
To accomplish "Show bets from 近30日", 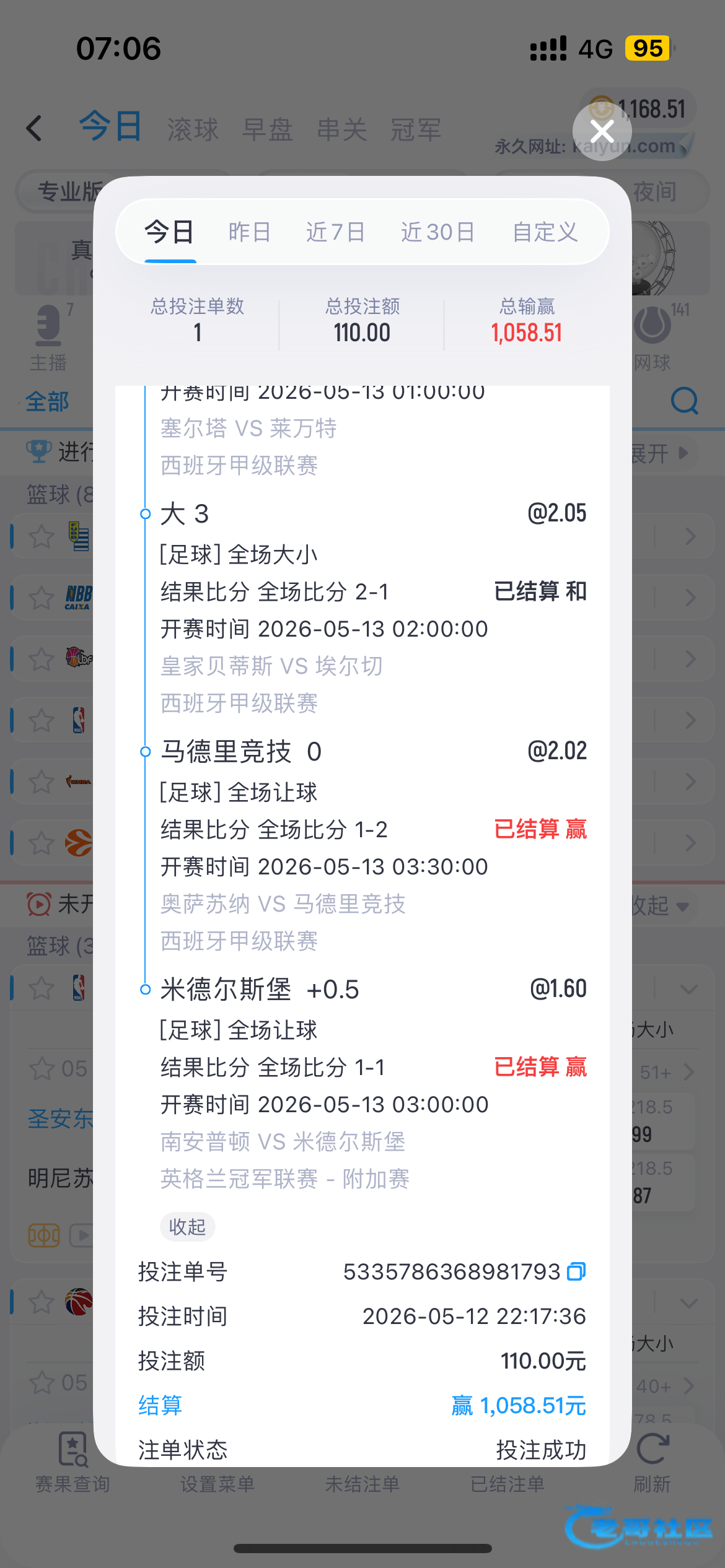I will (x=437, y=232).
